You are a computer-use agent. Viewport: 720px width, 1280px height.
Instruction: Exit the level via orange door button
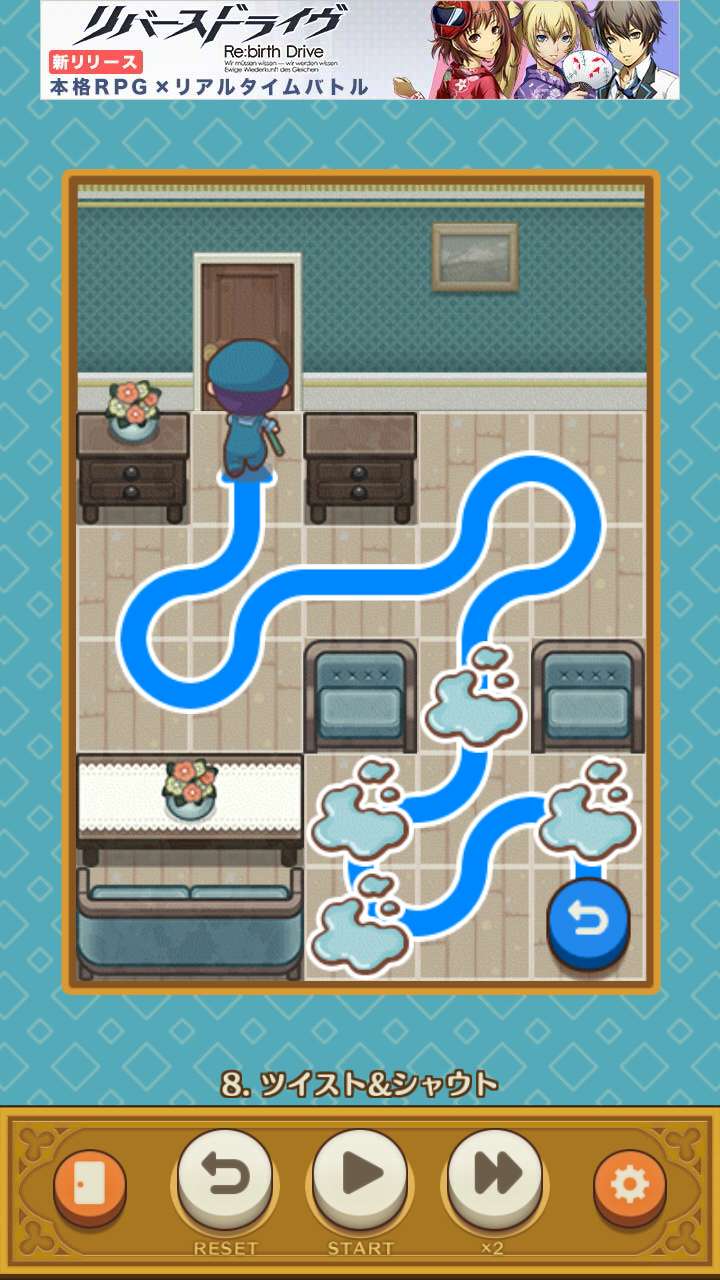(90, 1185)
